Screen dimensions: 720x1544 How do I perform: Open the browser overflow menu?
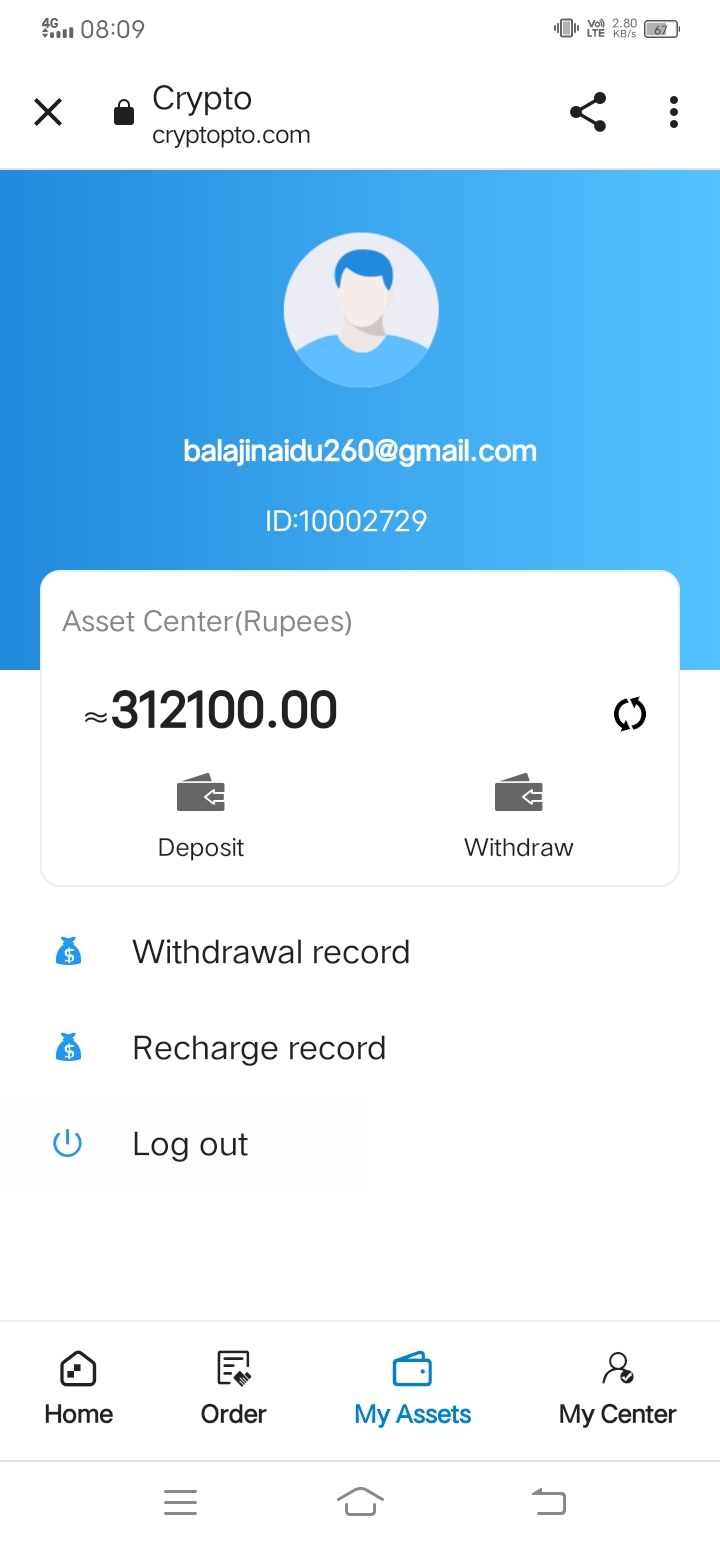674,112
